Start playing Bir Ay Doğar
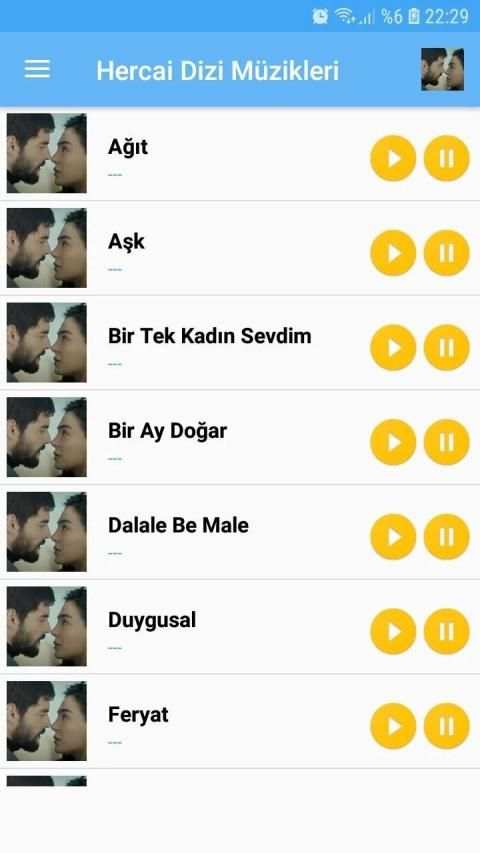This screenshot has width=480, height=853. pos(393,442)
